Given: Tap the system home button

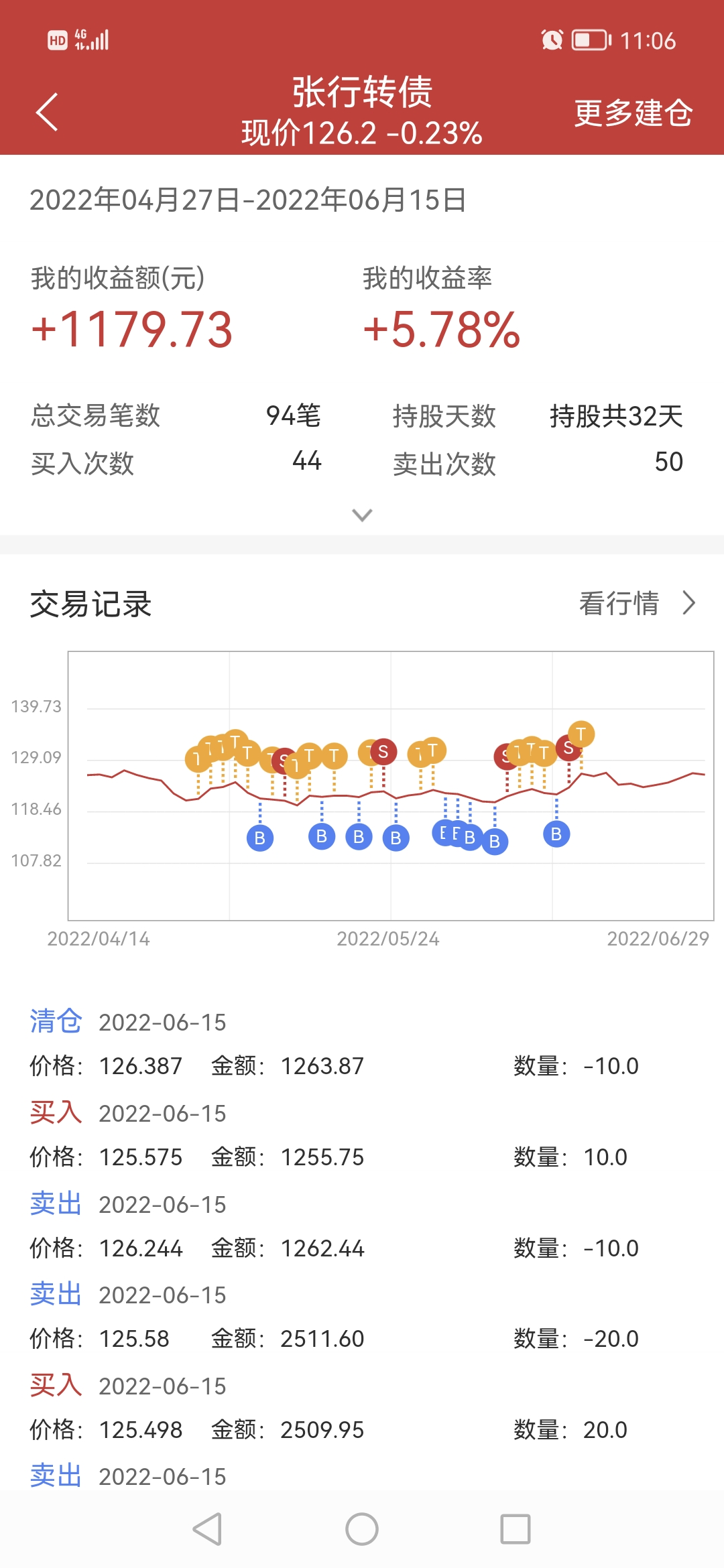Looking at the screenshot, I should tap(362, 1529).
